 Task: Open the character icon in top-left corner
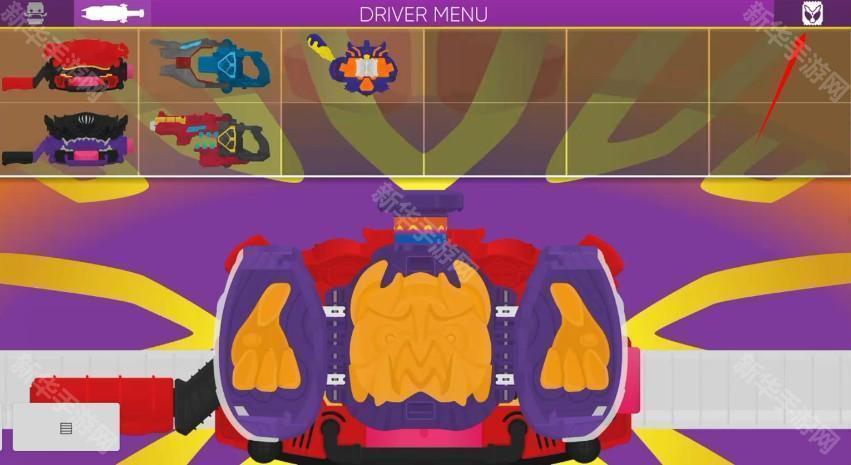(x=36, y=13)
